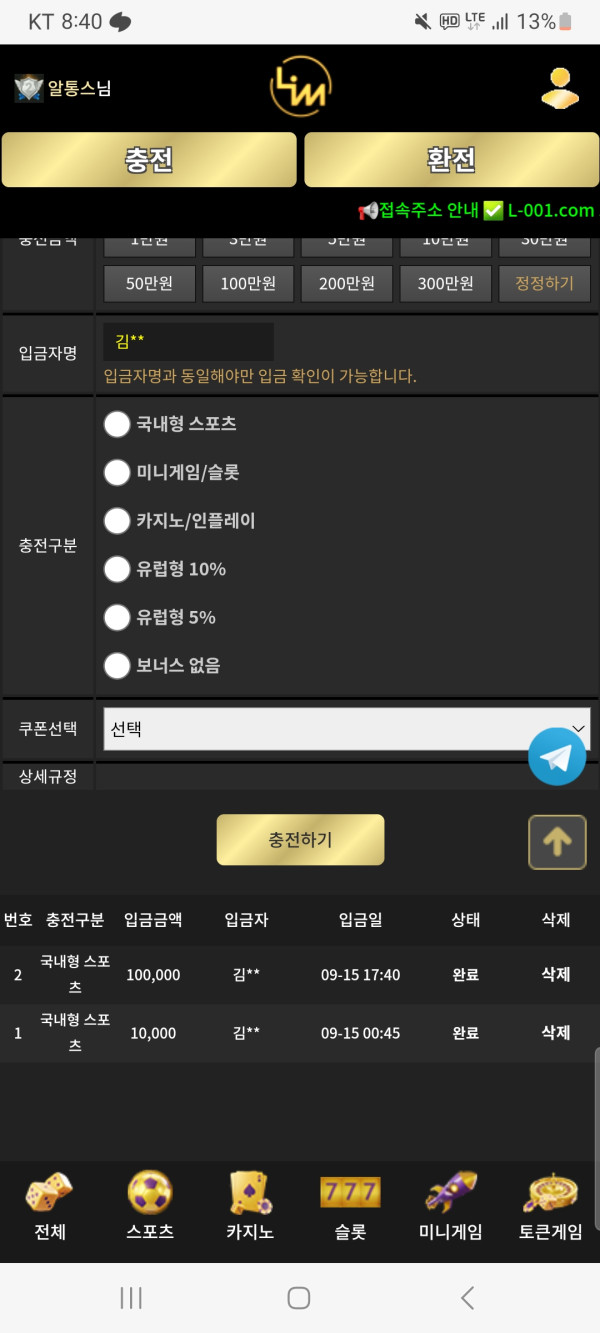Open the user profile icon
The image size is (600, 1333).
[x=559, y=88]
